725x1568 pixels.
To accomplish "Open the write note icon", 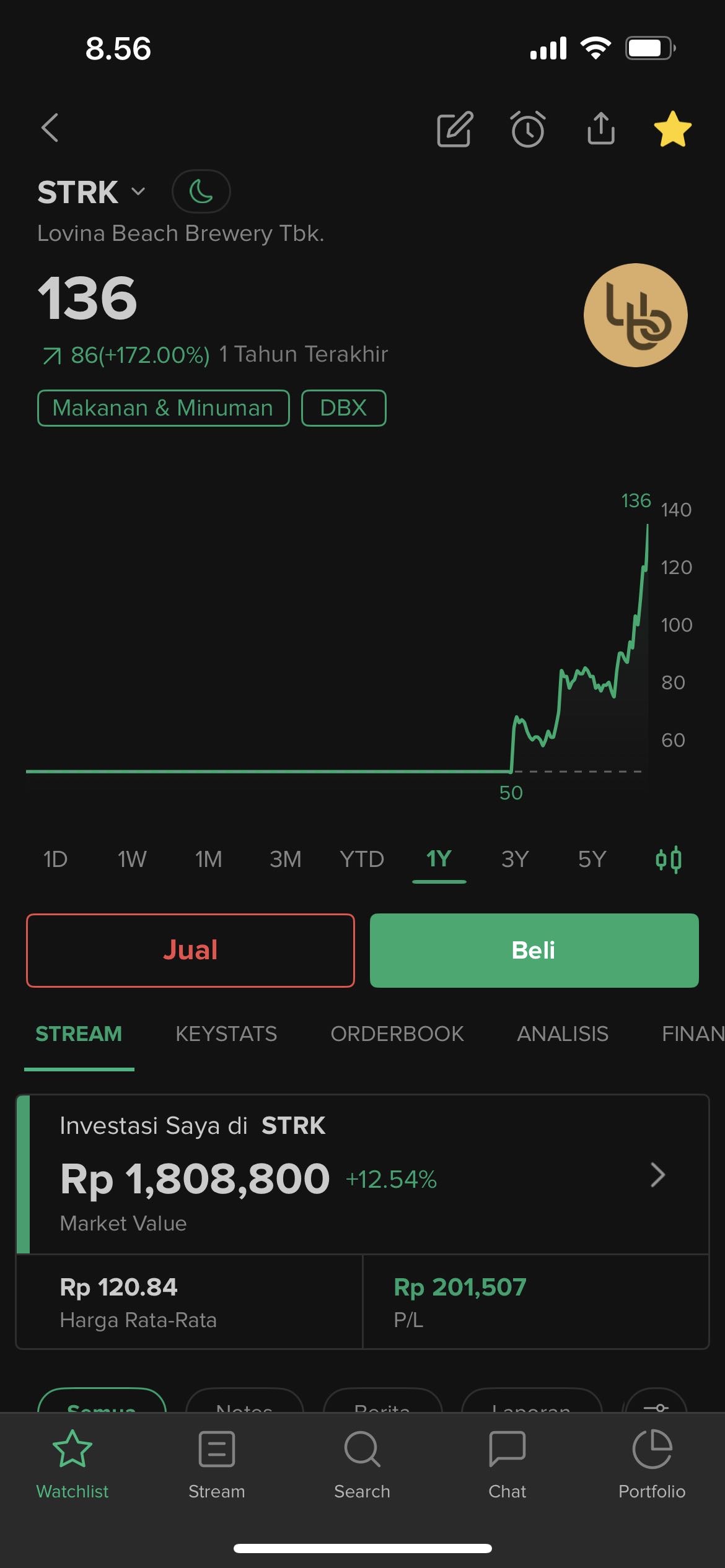I will pyautogui.click(x=455, y=129).
